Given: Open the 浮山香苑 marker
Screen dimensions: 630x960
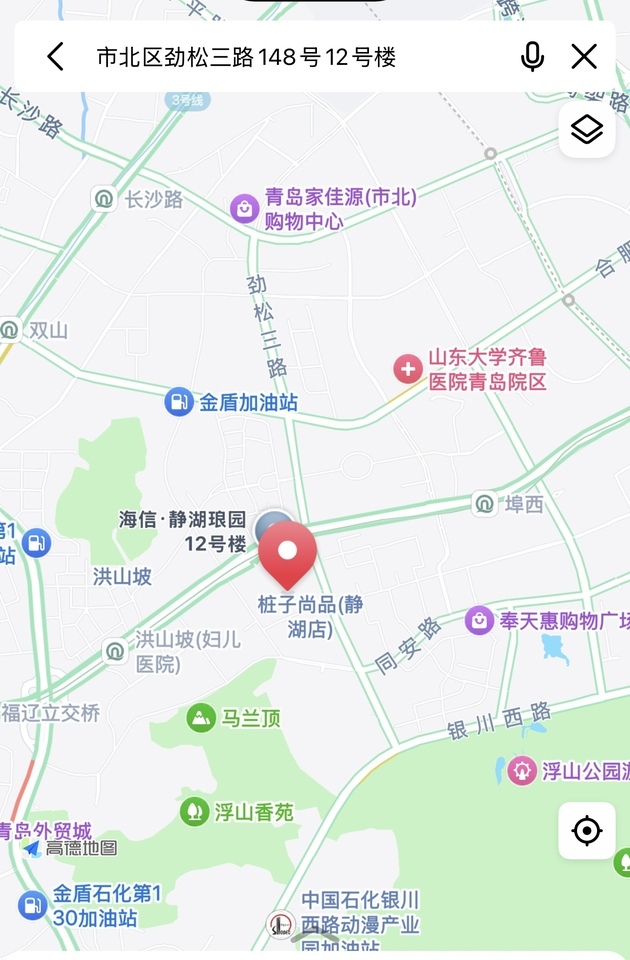Looking at the screenshot, I should [x=194, y=811].
